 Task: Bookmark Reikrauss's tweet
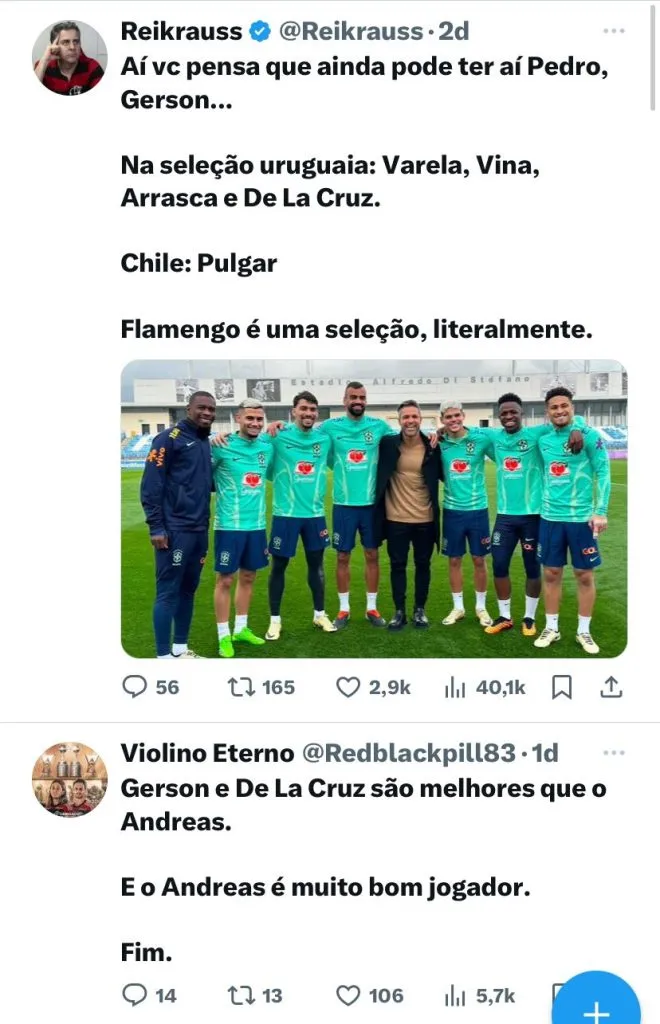tap(562, 687)
